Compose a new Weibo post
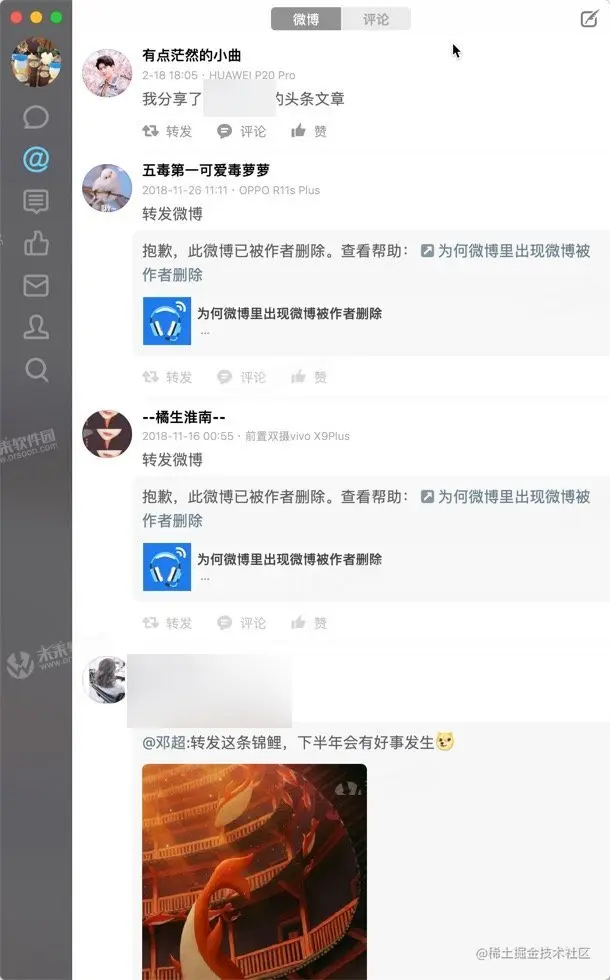610x980 pixels. [590, 19]
